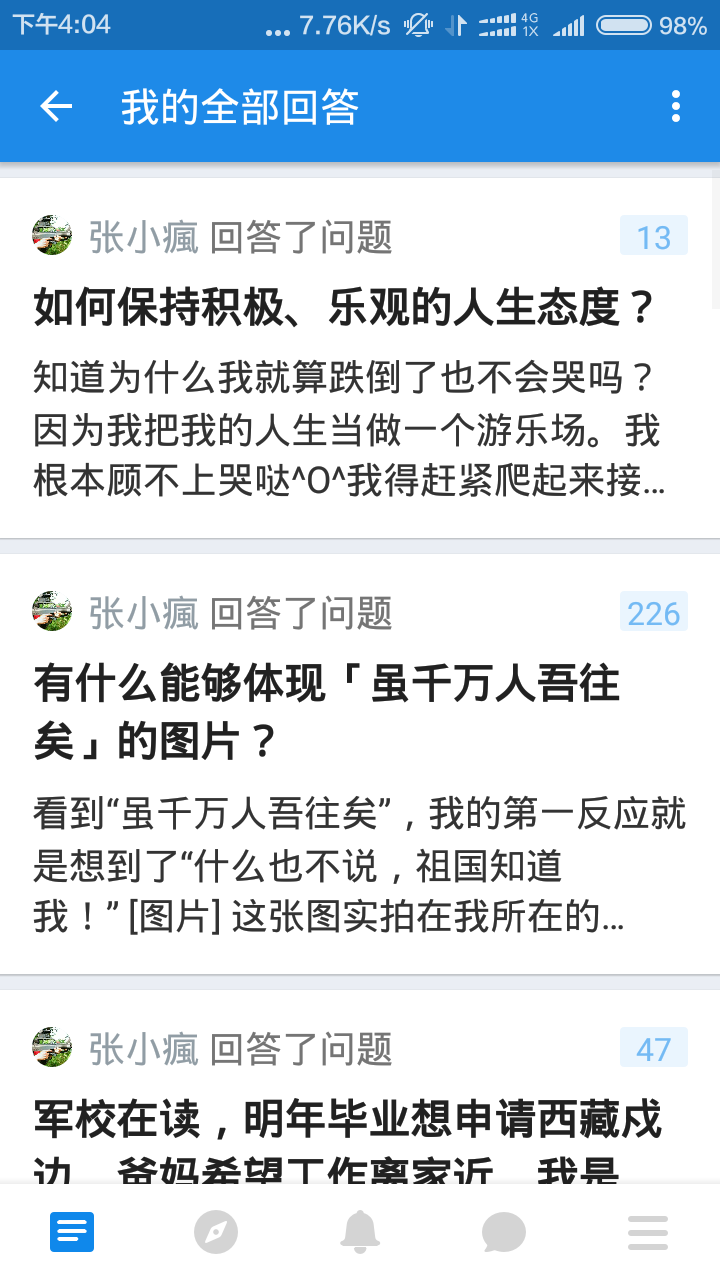Tap the bell notifications icon
The width and height of the screenshot is (720, 1280).
pyautogui.click(x=360, y=1231)
